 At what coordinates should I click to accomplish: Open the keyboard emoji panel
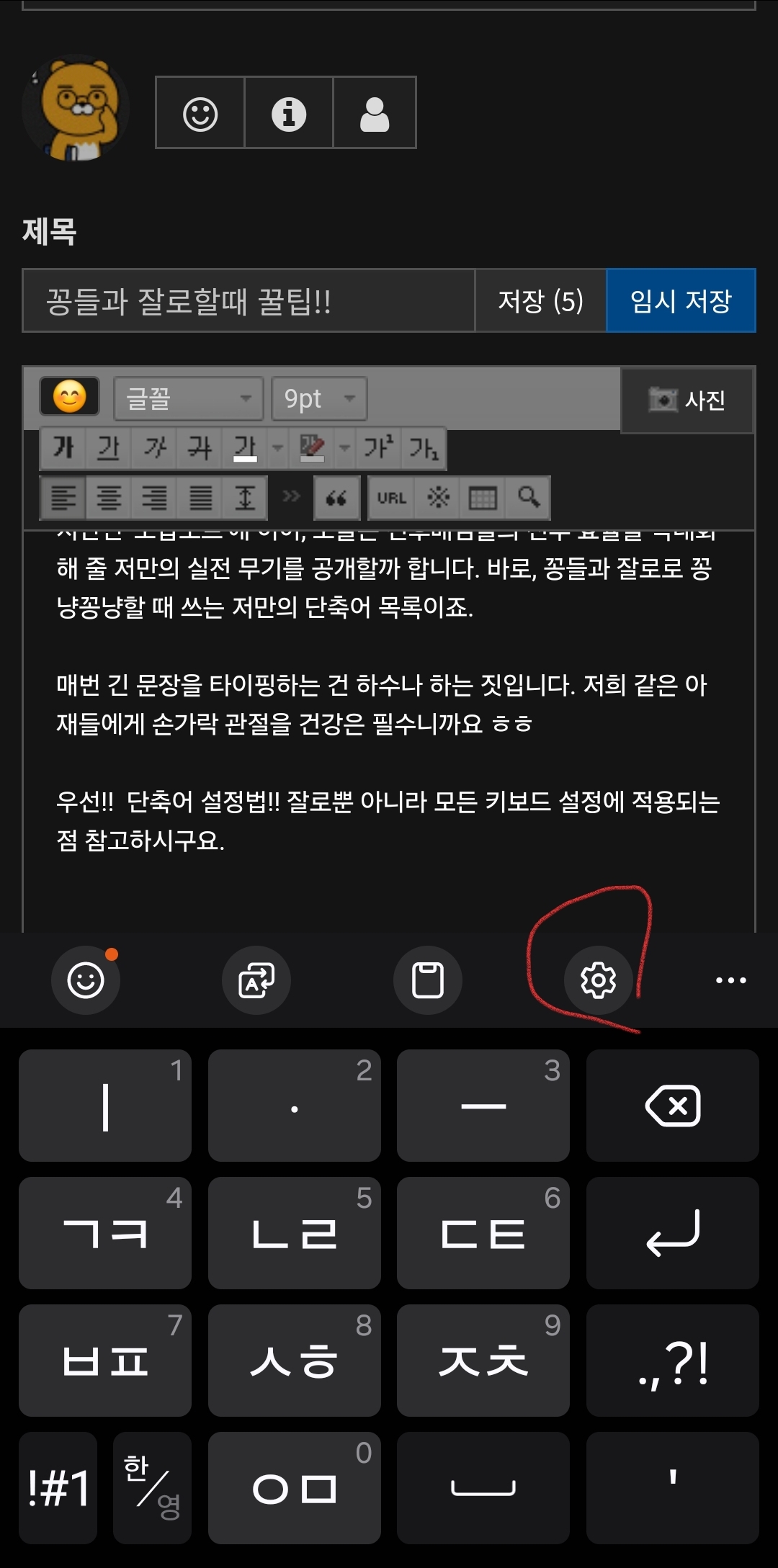tap(86, 980)
